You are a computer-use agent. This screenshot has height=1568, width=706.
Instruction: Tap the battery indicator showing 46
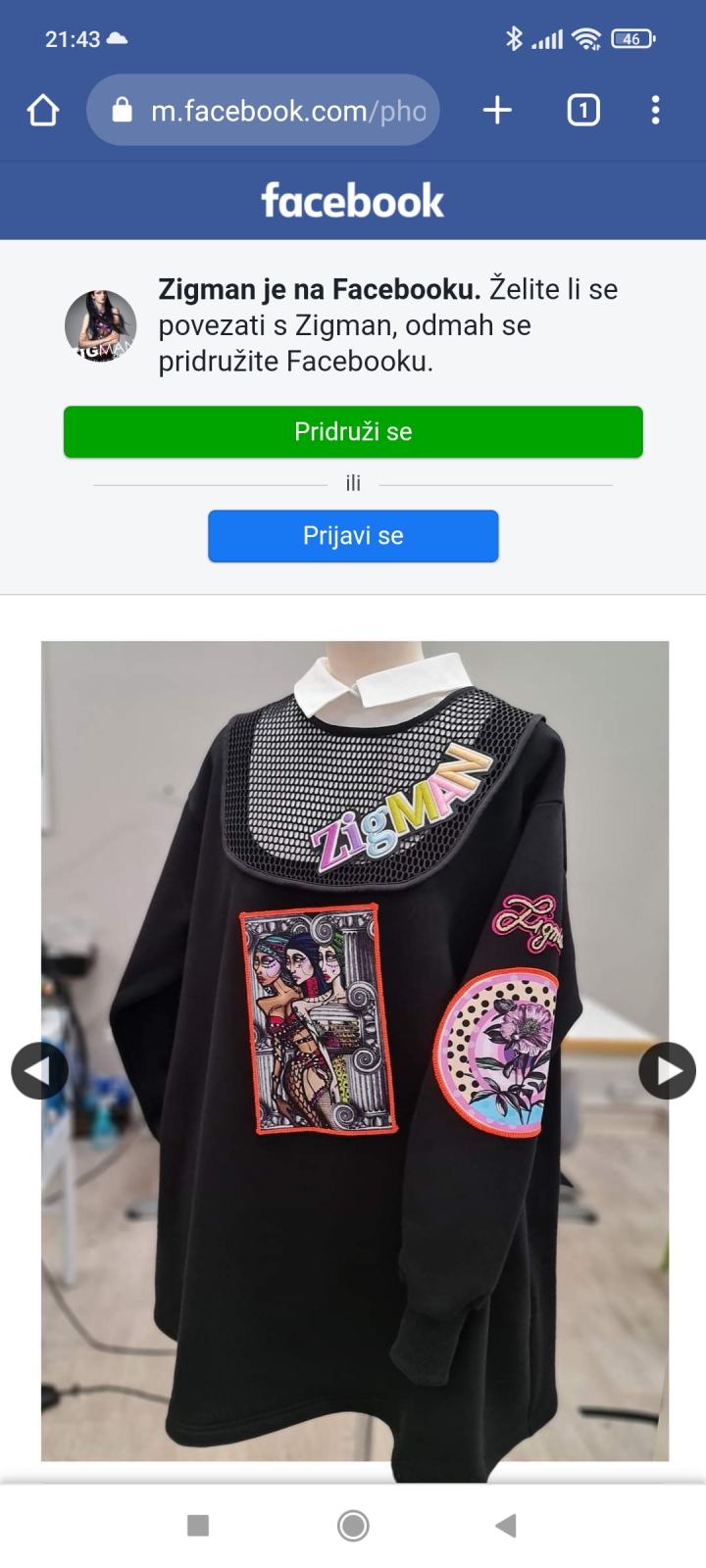coord(632,39)
